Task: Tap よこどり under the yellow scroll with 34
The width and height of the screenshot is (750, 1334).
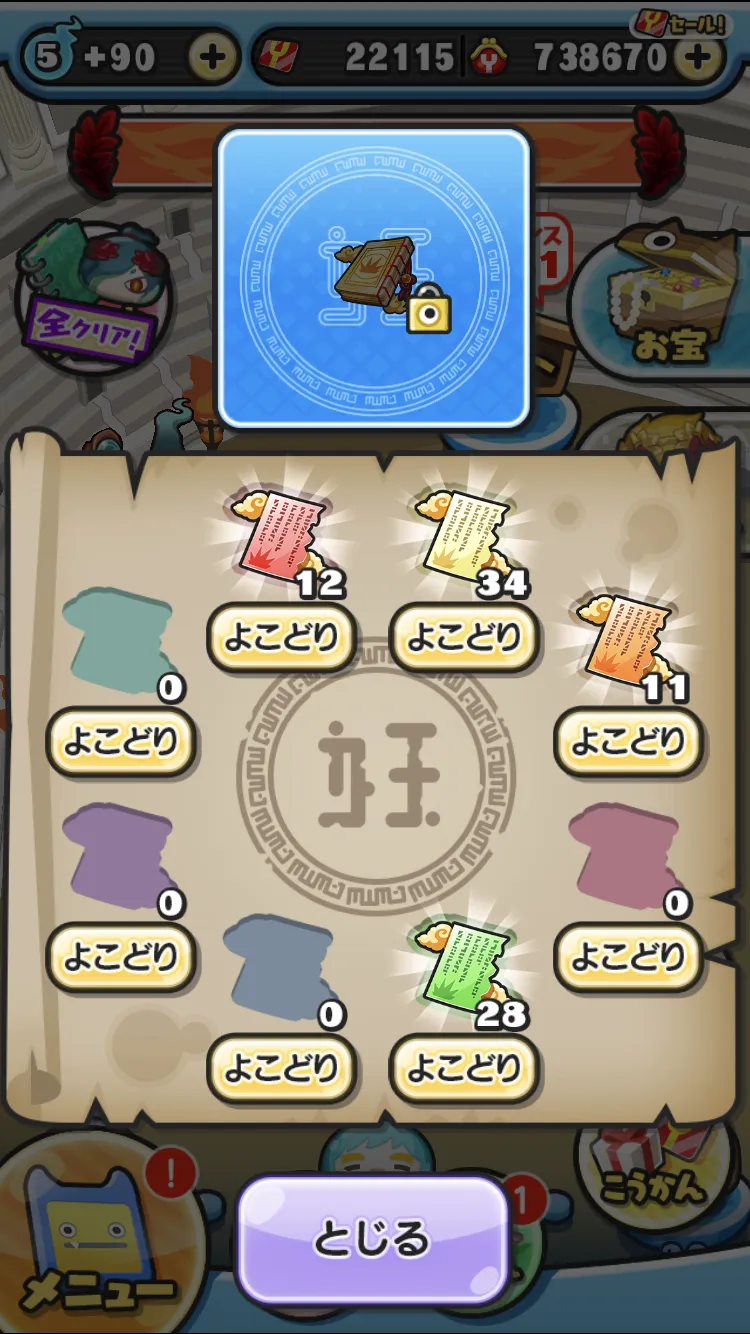Action: click(x=465, y=637)
